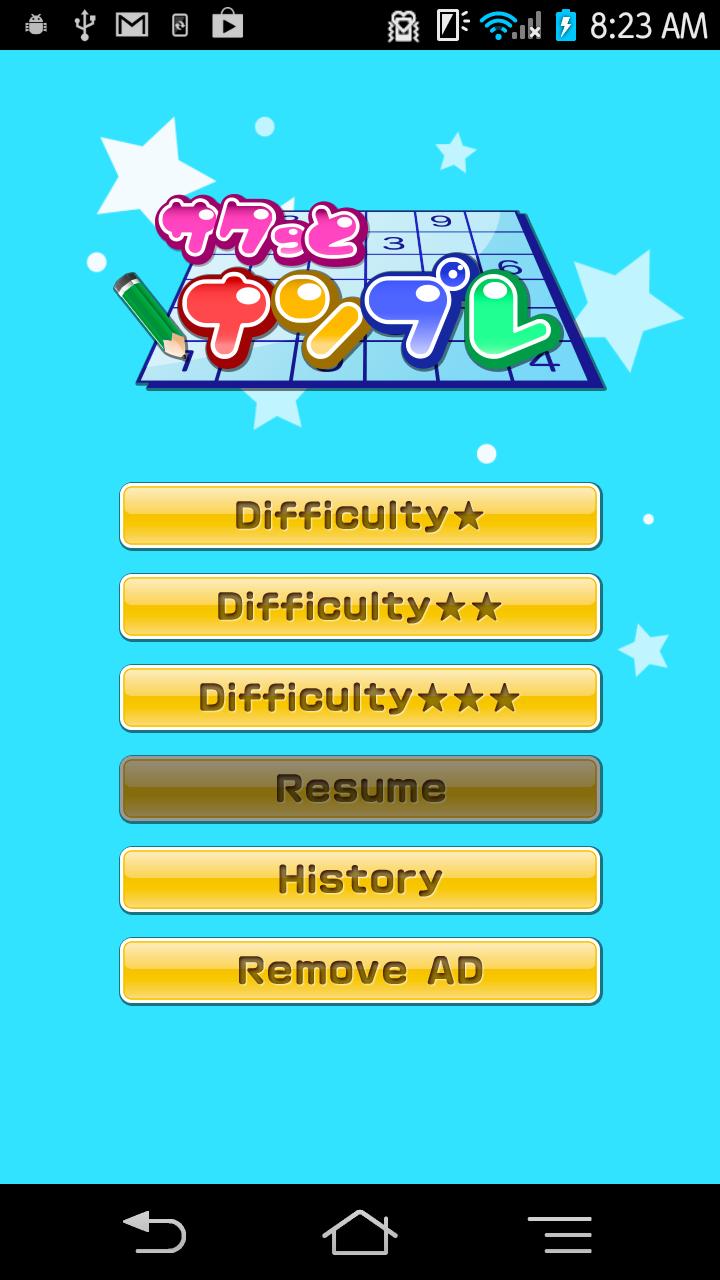The image size is (720, 1280).
Task: Open the History screen
Action: pos(360,880)
